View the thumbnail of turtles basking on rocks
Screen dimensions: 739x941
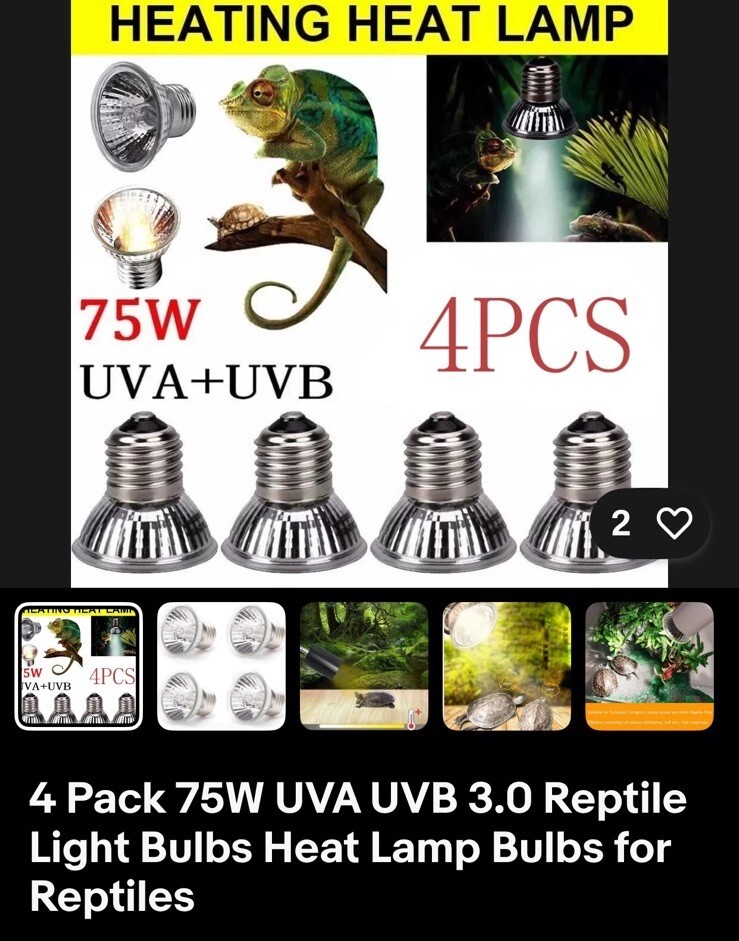tap(507, 666)
